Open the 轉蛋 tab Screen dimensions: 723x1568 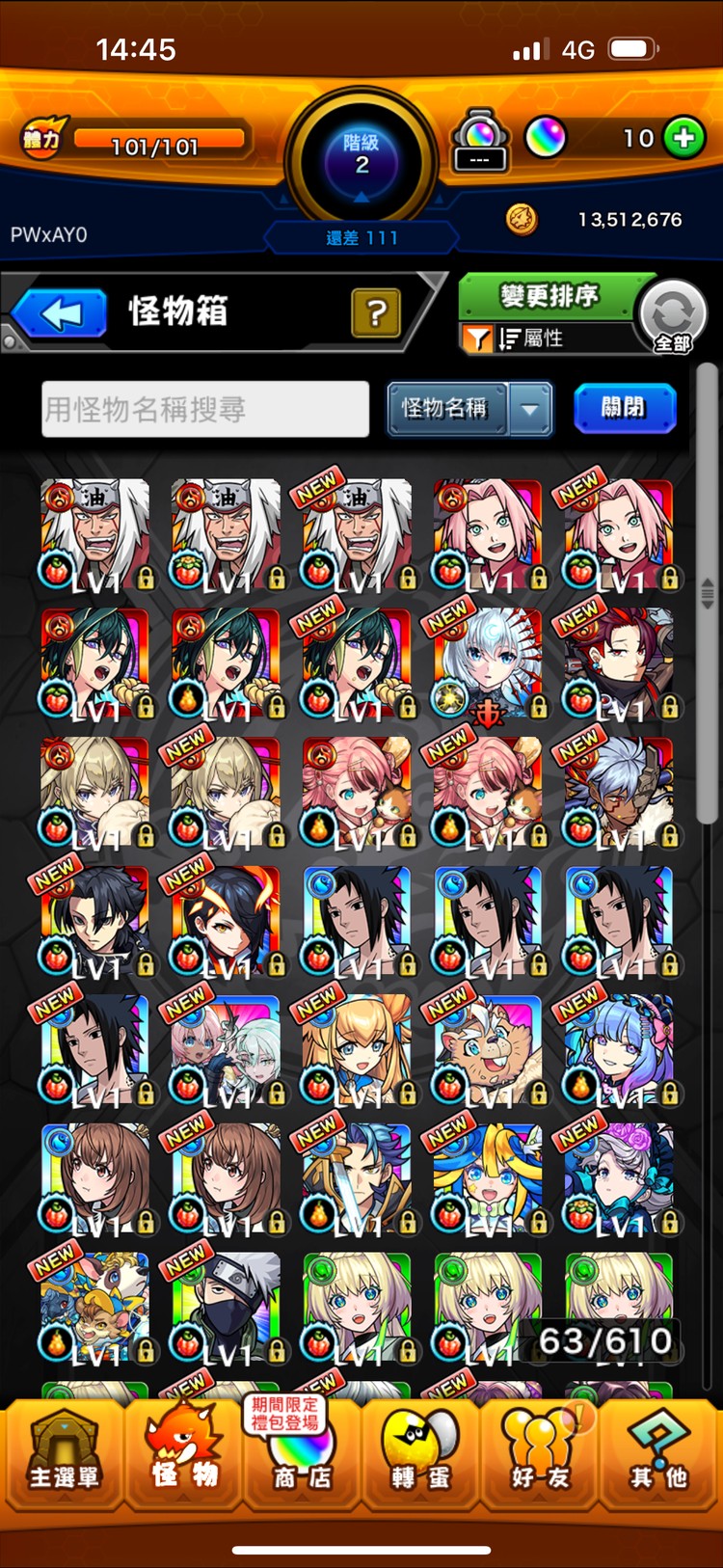420,1457
